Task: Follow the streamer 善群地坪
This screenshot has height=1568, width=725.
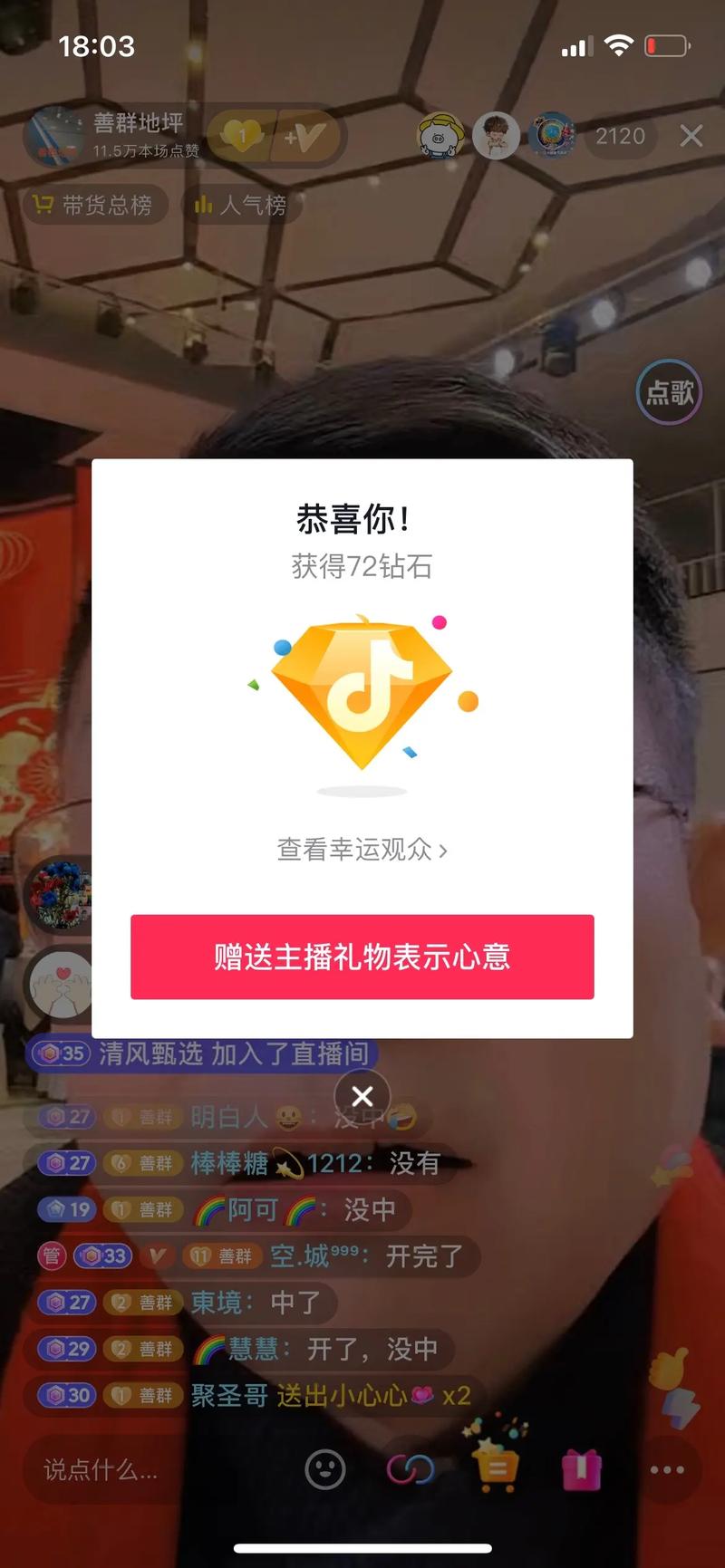Action: click(306, 137)
